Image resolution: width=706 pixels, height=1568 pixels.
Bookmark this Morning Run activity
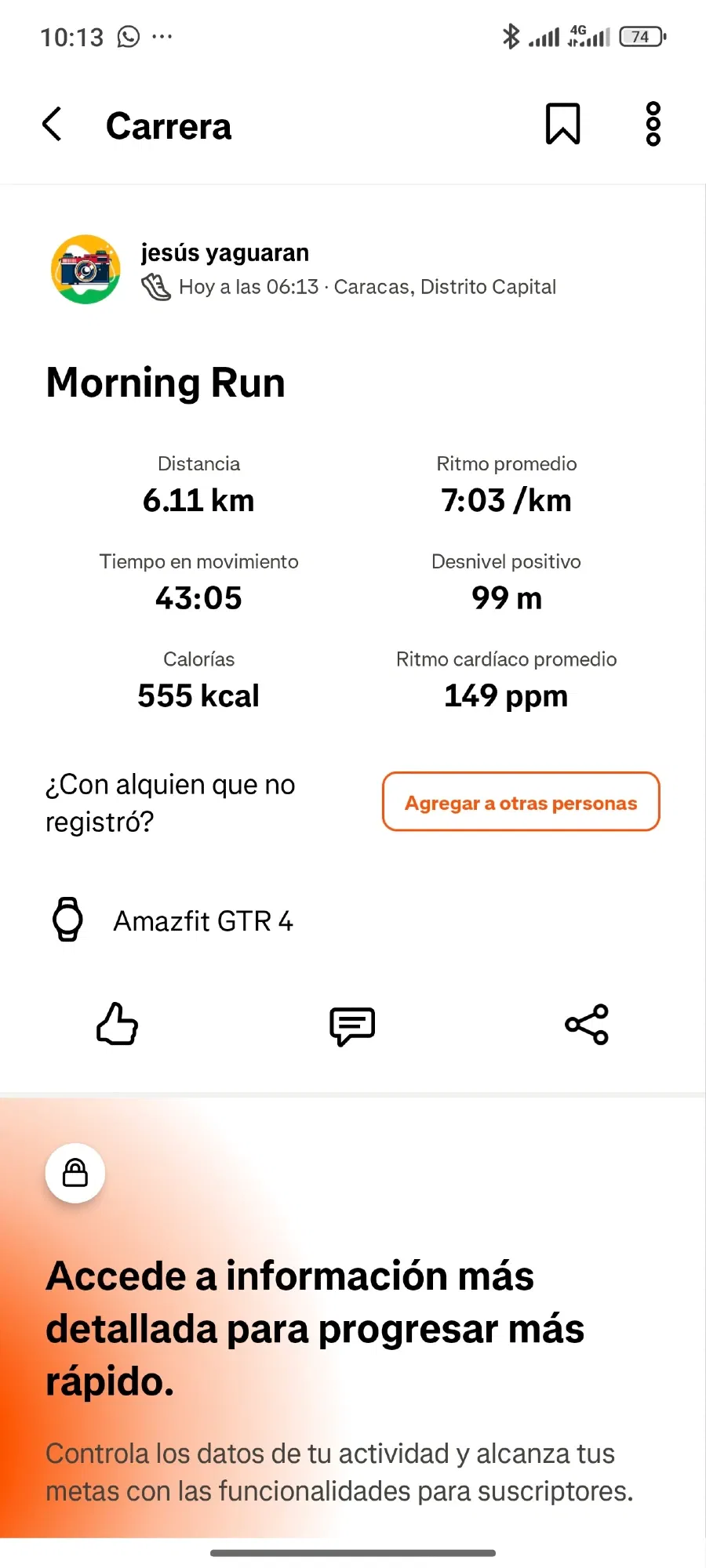tap(562, 124)
